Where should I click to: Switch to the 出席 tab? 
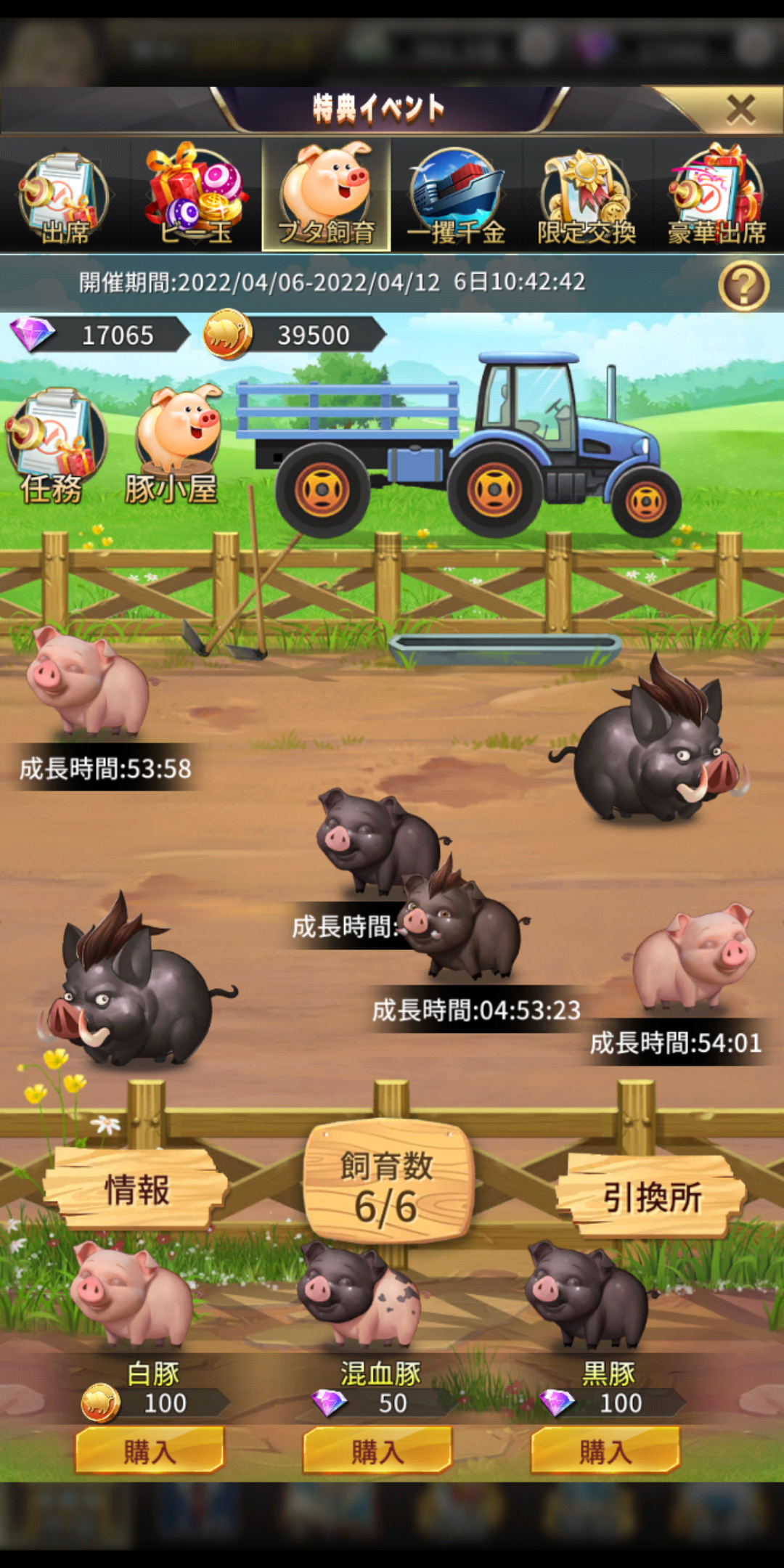[65, 196]
